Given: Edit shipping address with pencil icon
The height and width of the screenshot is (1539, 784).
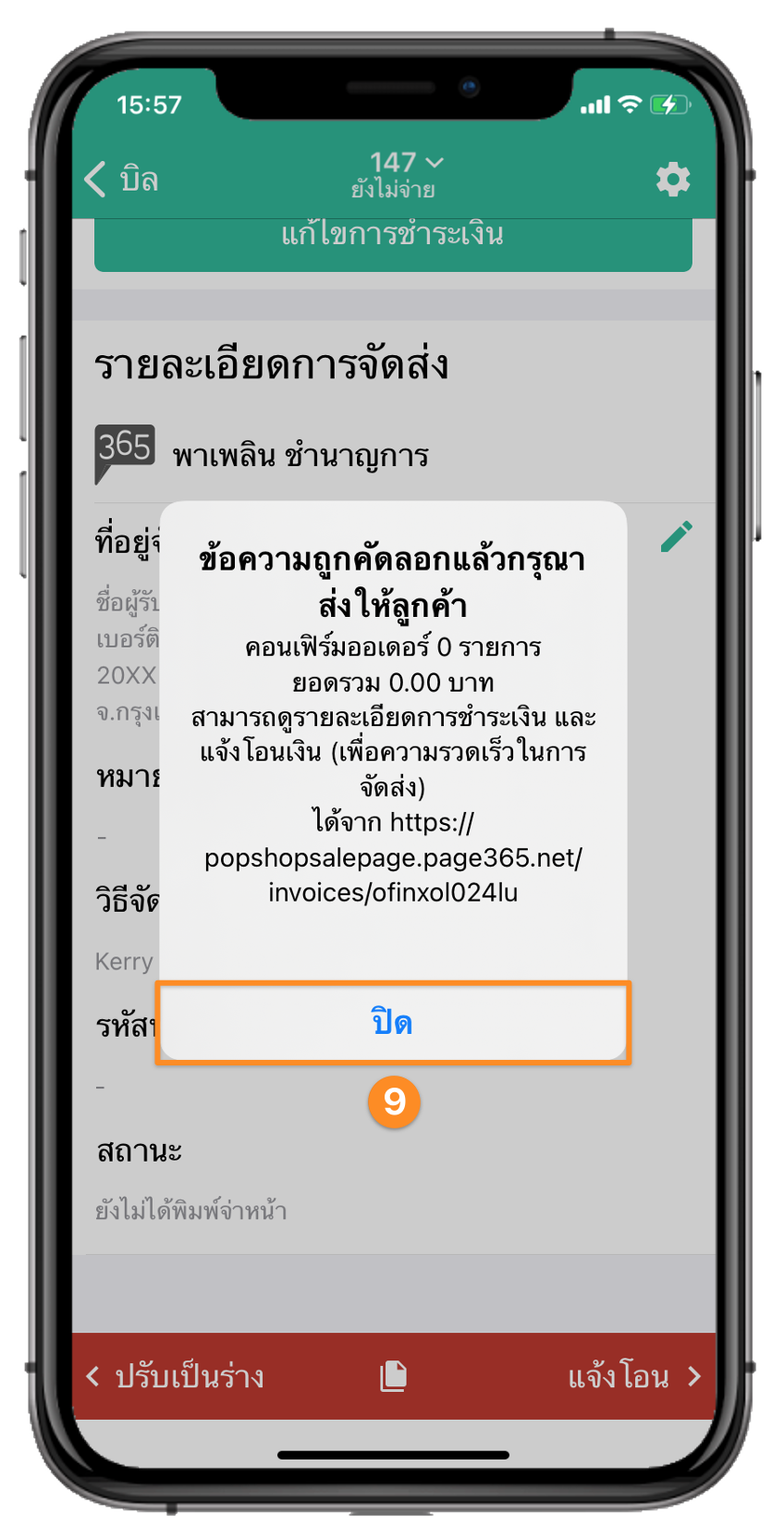Looking at the screenshot, I should pyautogui.click(x=677, y=536).
